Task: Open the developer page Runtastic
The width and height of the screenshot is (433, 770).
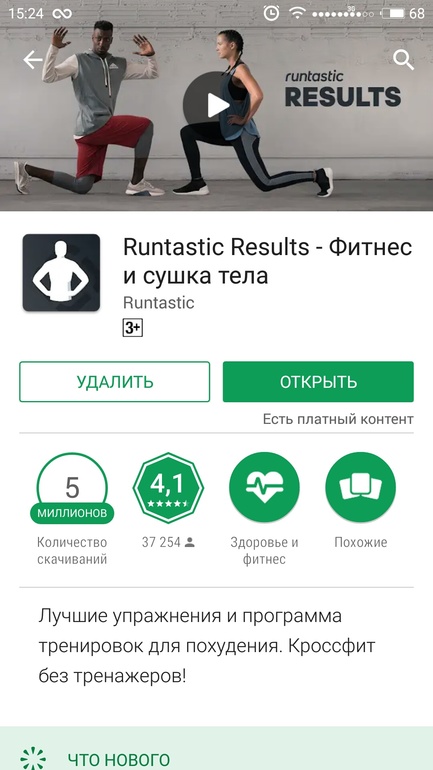Action: point(159,302)
